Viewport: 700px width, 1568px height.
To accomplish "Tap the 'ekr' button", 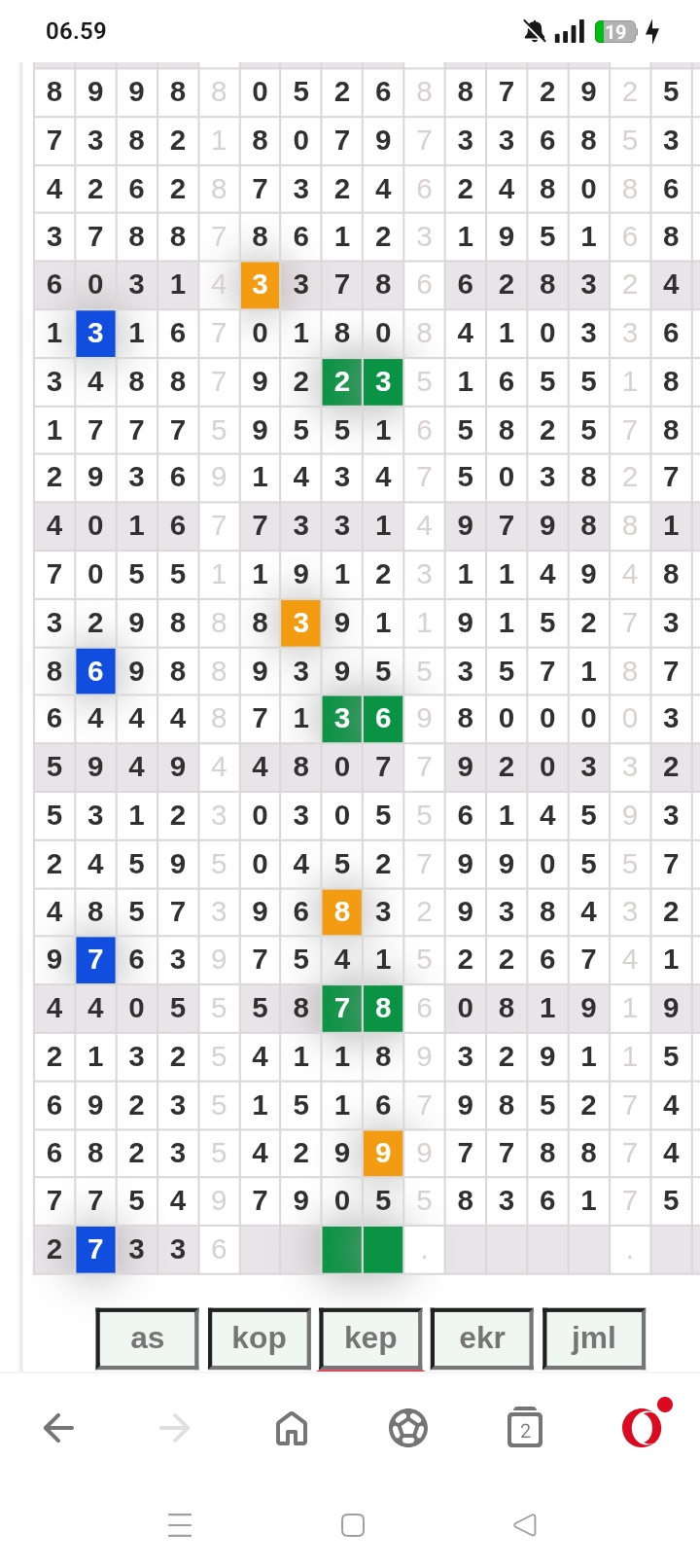I will coord(482,1338).
